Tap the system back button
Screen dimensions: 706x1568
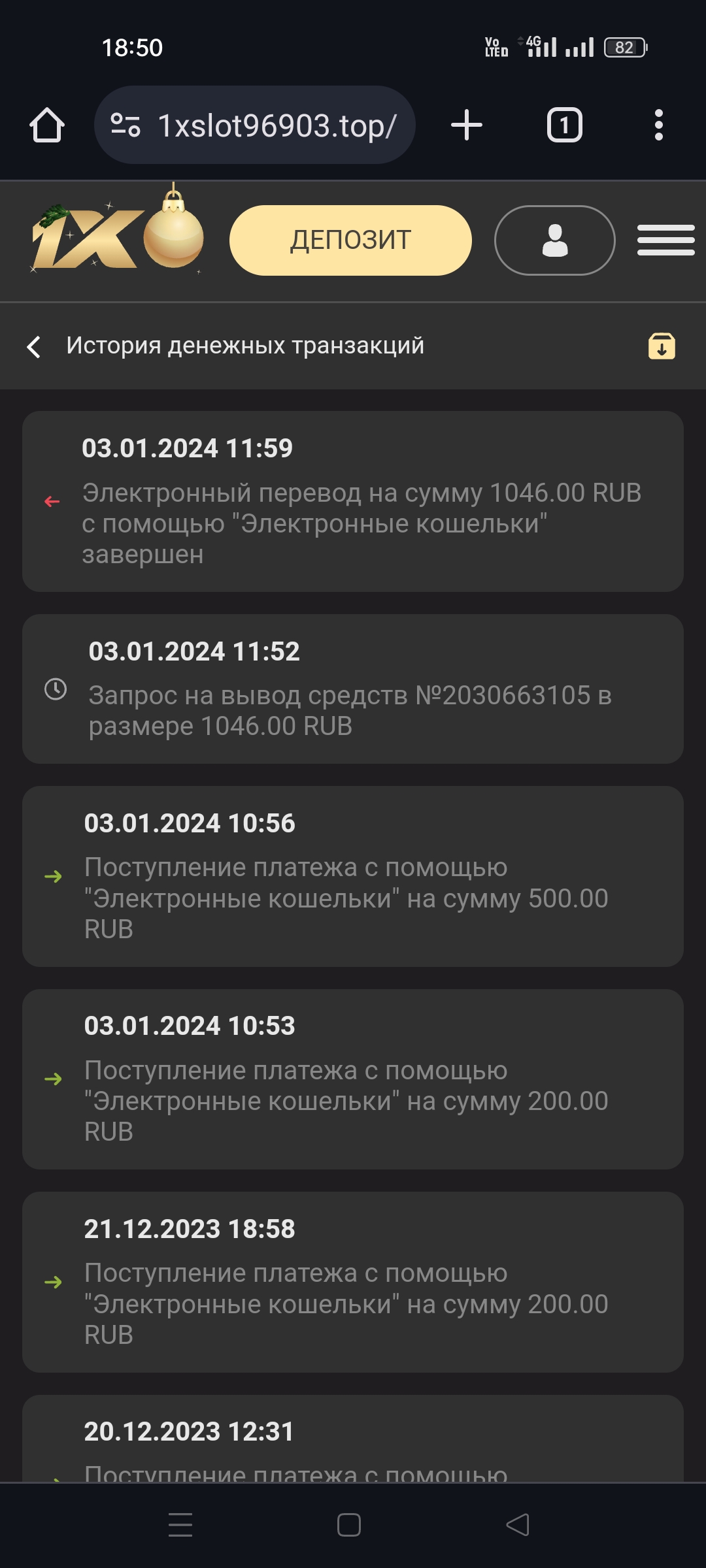point(518,1525)
